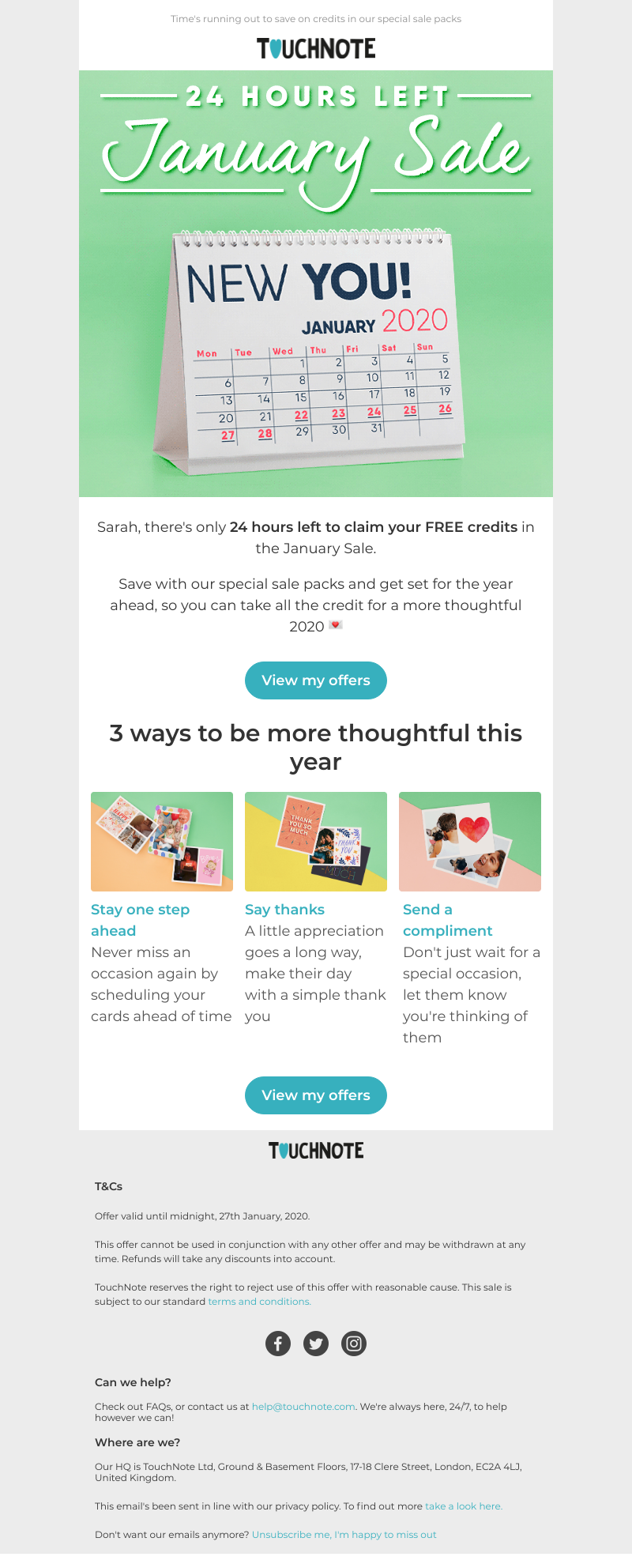This screenshot has width=632, height=1568.
Task: Open the January Sale banner image
Action: (x=316, y=283)
